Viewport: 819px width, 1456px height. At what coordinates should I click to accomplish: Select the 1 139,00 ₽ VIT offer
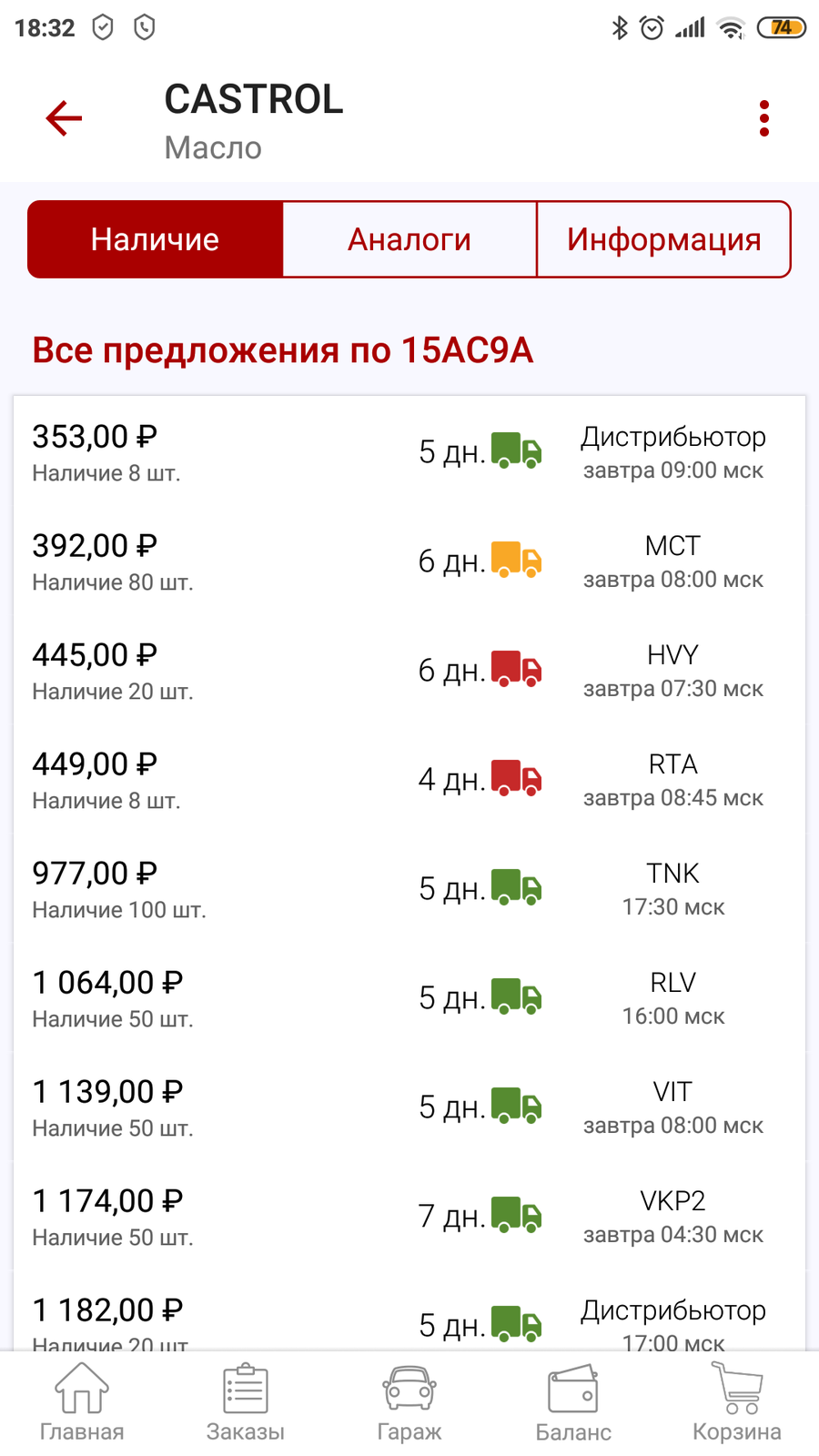409,1107
